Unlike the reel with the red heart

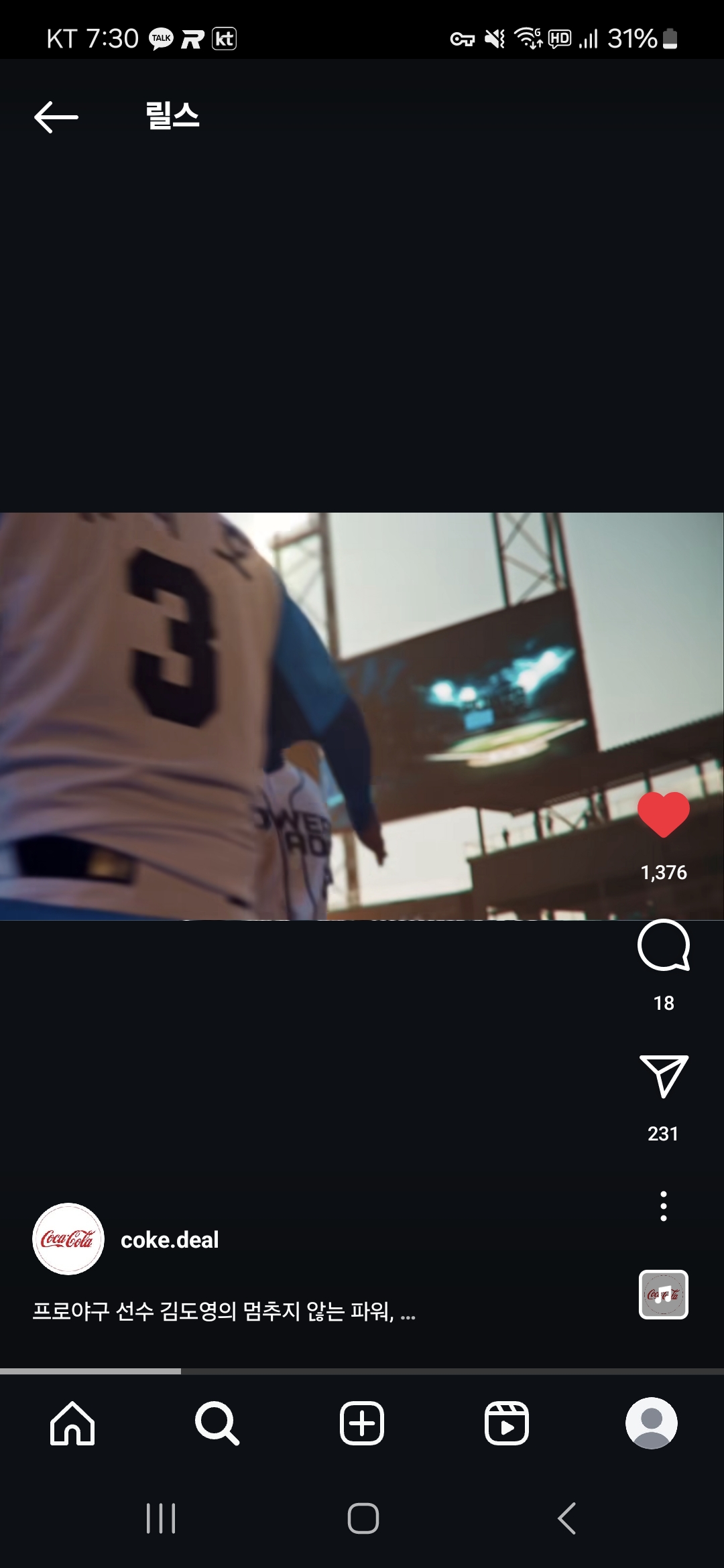coord(663,814)
